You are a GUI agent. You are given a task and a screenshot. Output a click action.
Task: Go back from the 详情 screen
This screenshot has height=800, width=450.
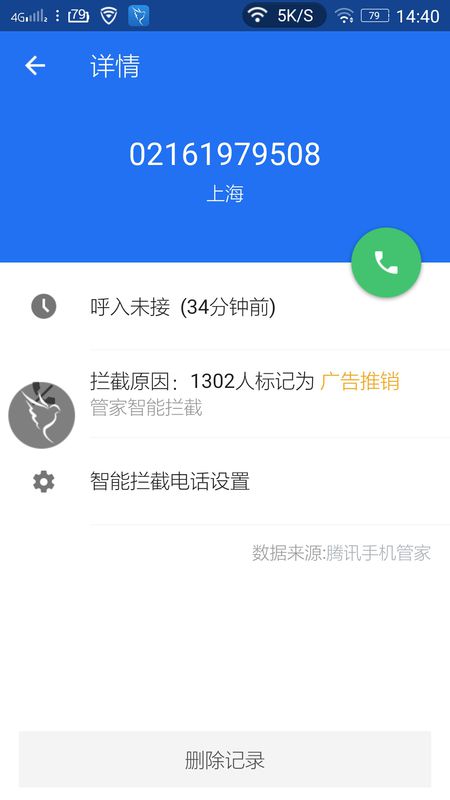35,66
